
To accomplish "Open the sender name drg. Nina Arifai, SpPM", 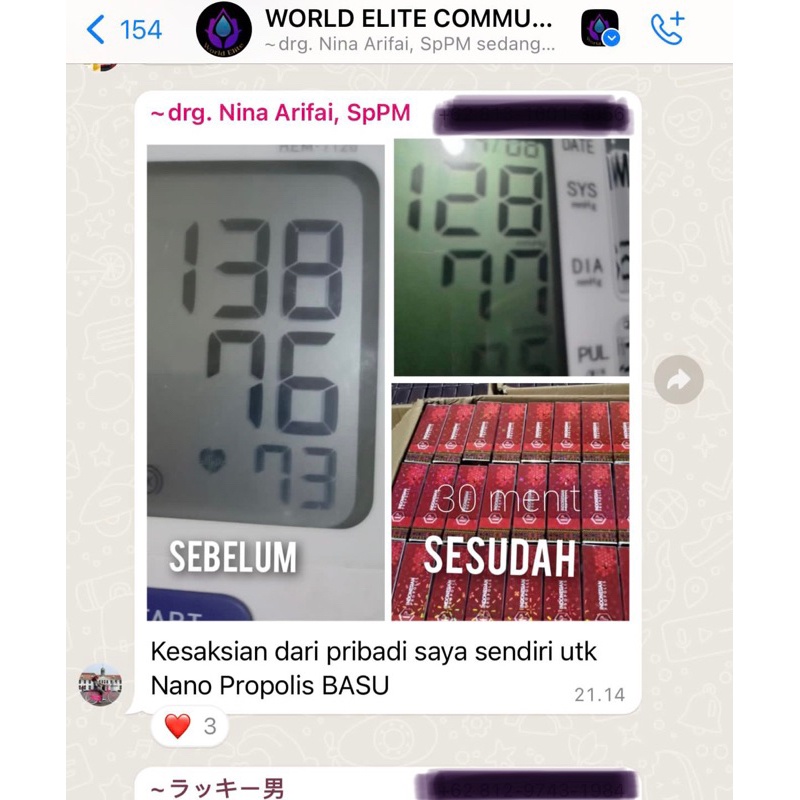I will coord(280,113).
